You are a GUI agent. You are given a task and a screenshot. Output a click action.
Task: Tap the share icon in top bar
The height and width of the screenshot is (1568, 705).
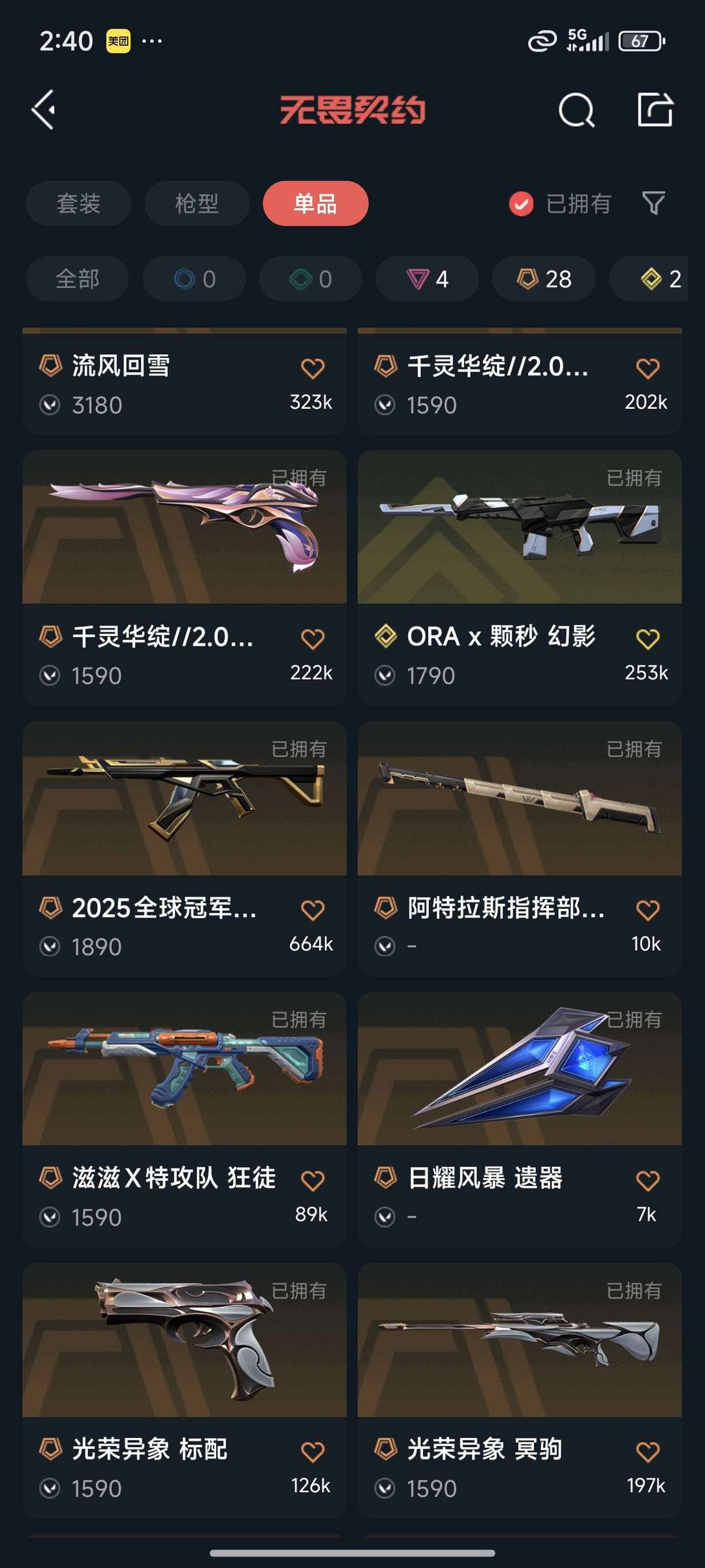click(655, 110)
